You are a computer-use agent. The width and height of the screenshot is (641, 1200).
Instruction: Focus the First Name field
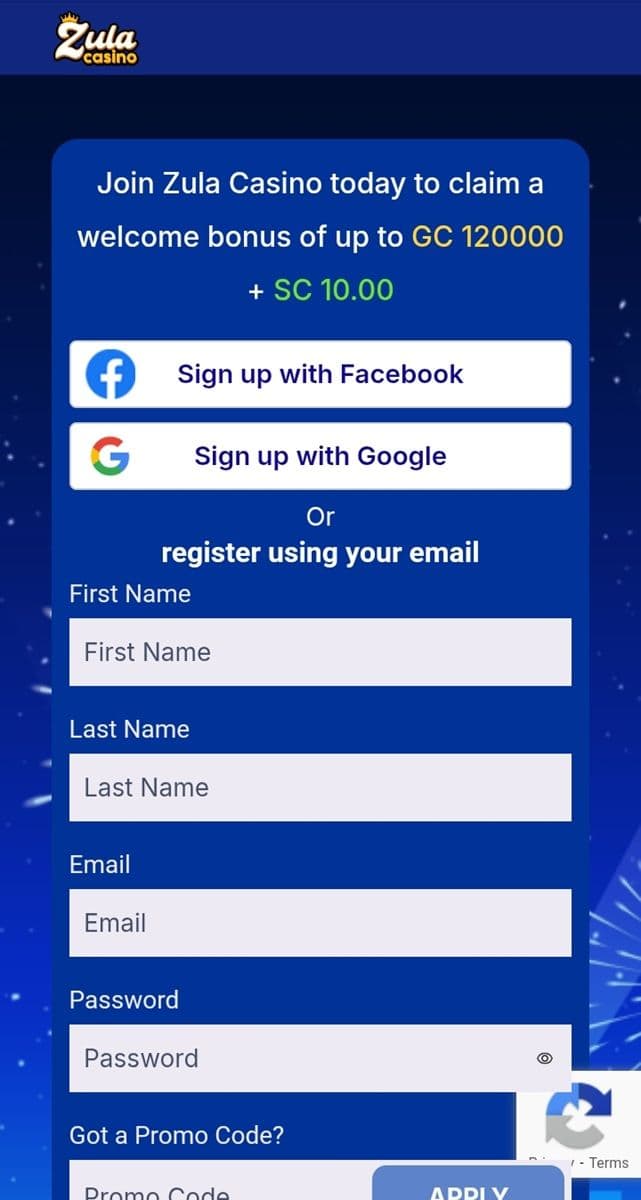tap(320, 652)
